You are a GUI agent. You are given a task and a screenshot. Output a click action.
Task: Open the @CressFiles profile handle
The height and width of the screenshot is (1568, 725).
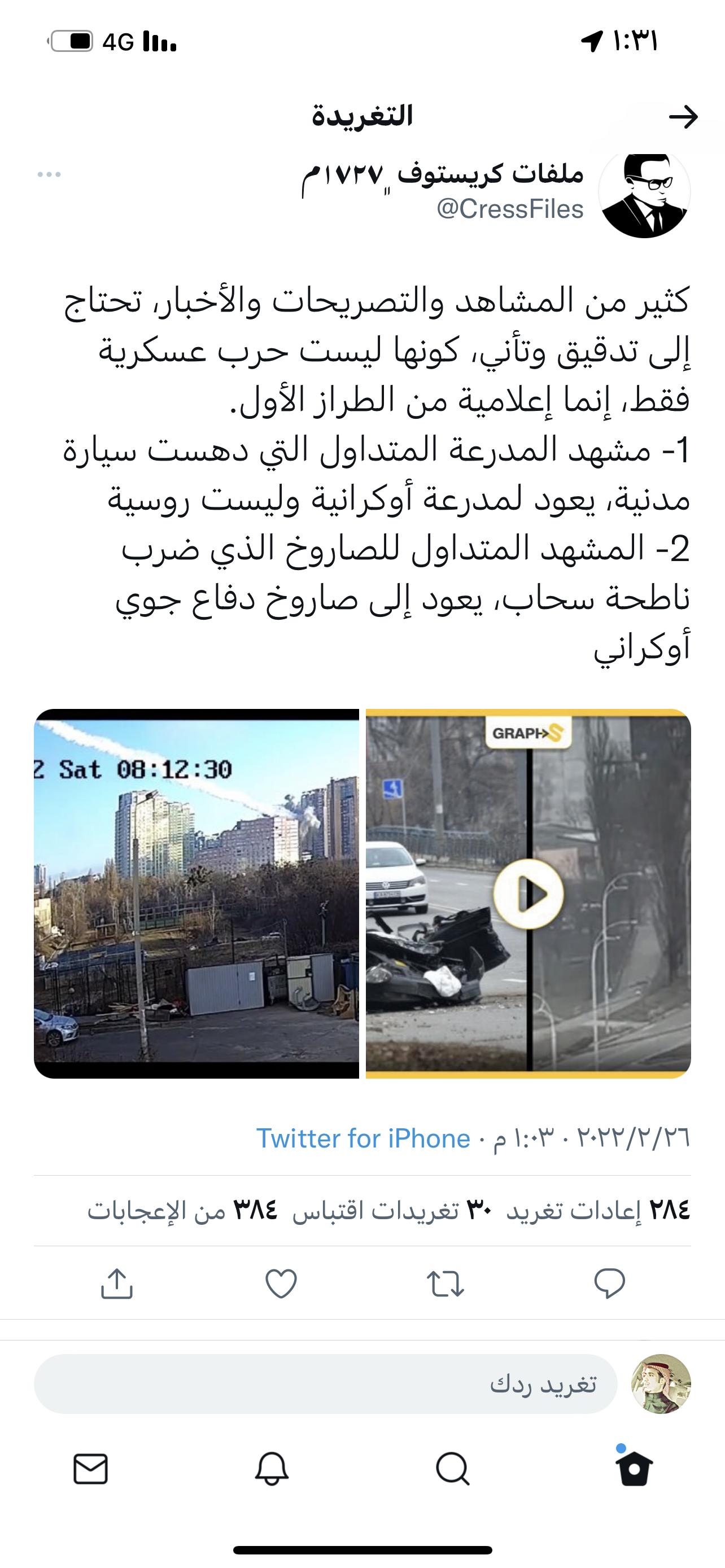coord(509,209)
